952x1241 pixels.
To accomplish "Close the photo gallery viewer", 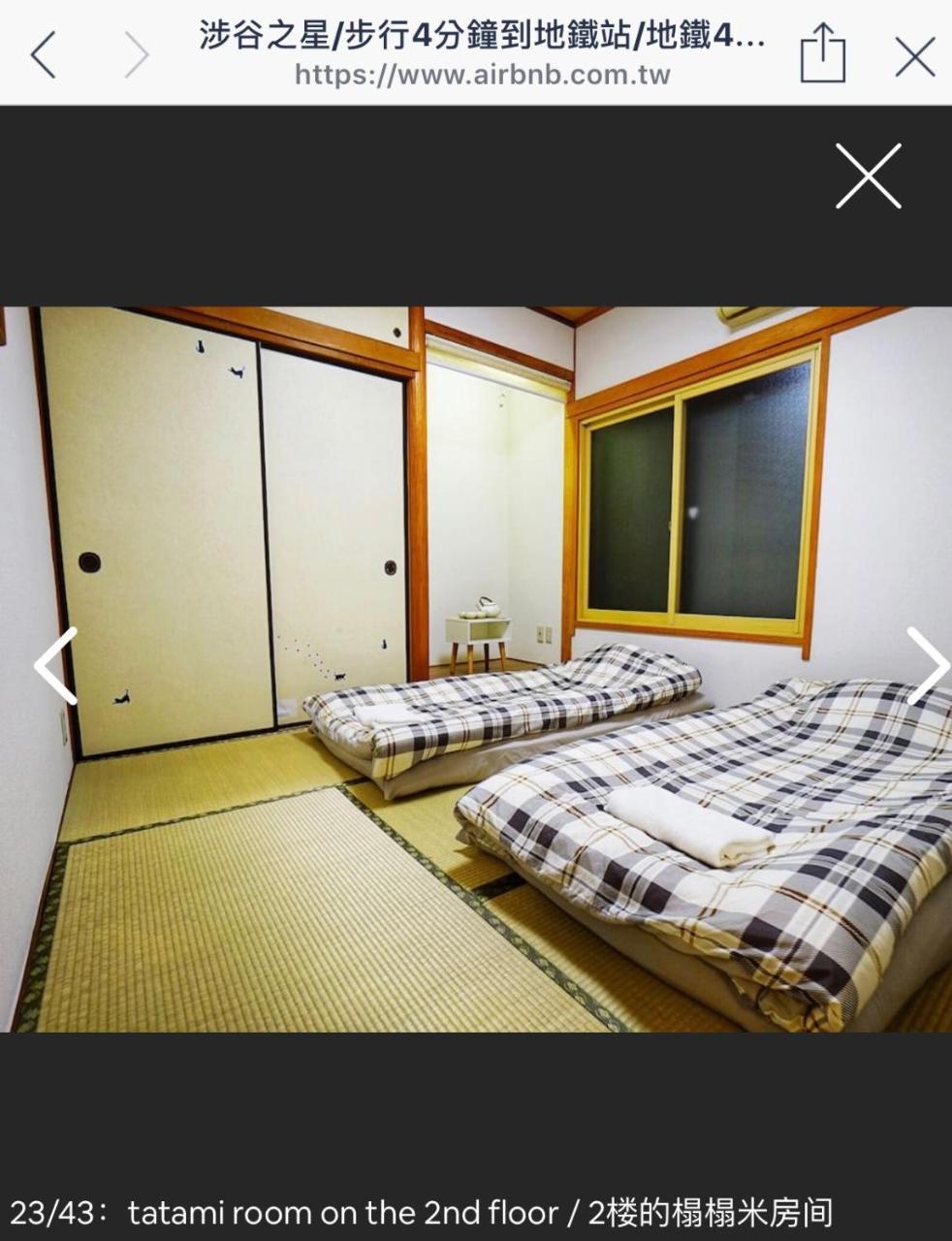I will pyautogui.click(x=868, y=176).
